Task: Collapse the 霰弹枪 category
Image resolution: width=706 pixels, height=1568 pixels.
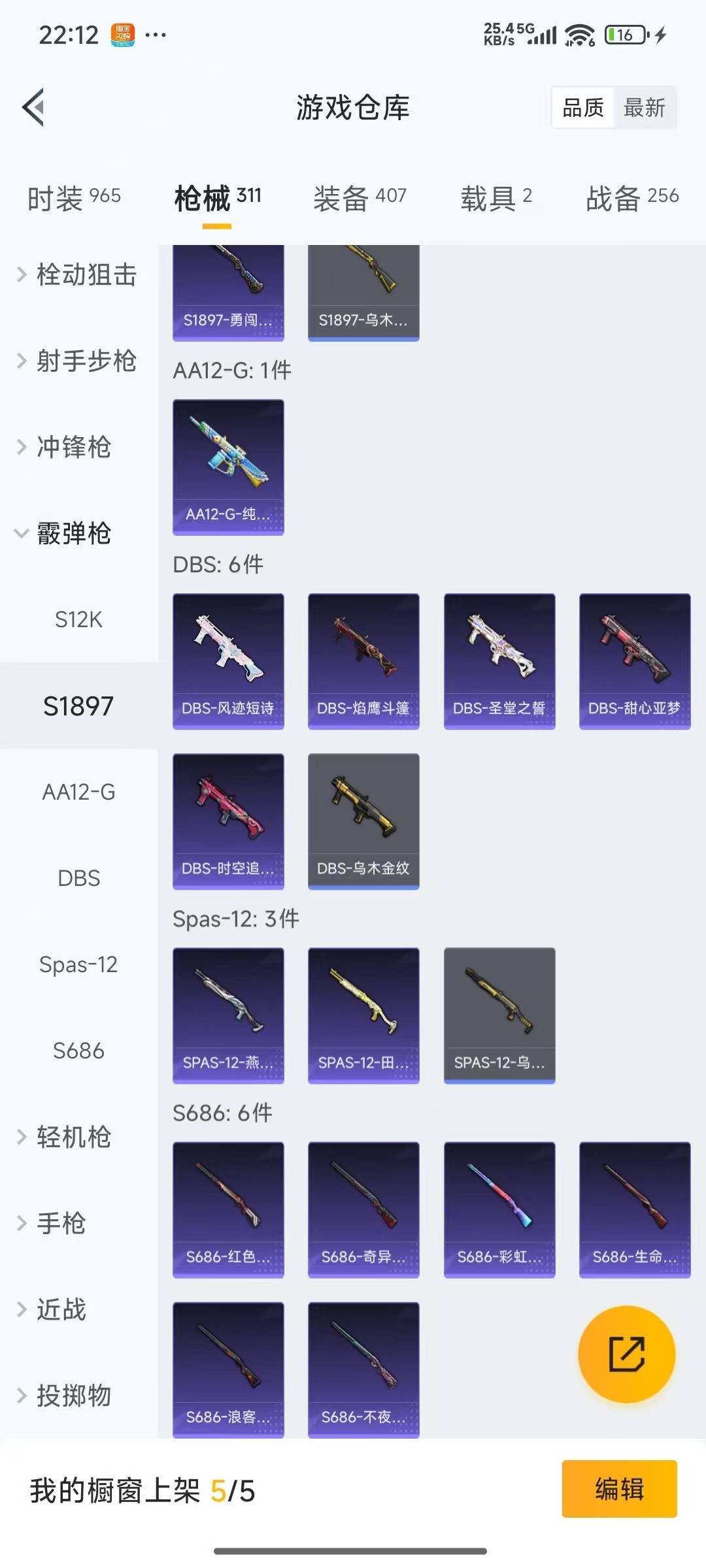Action: (x=72, y=533)
